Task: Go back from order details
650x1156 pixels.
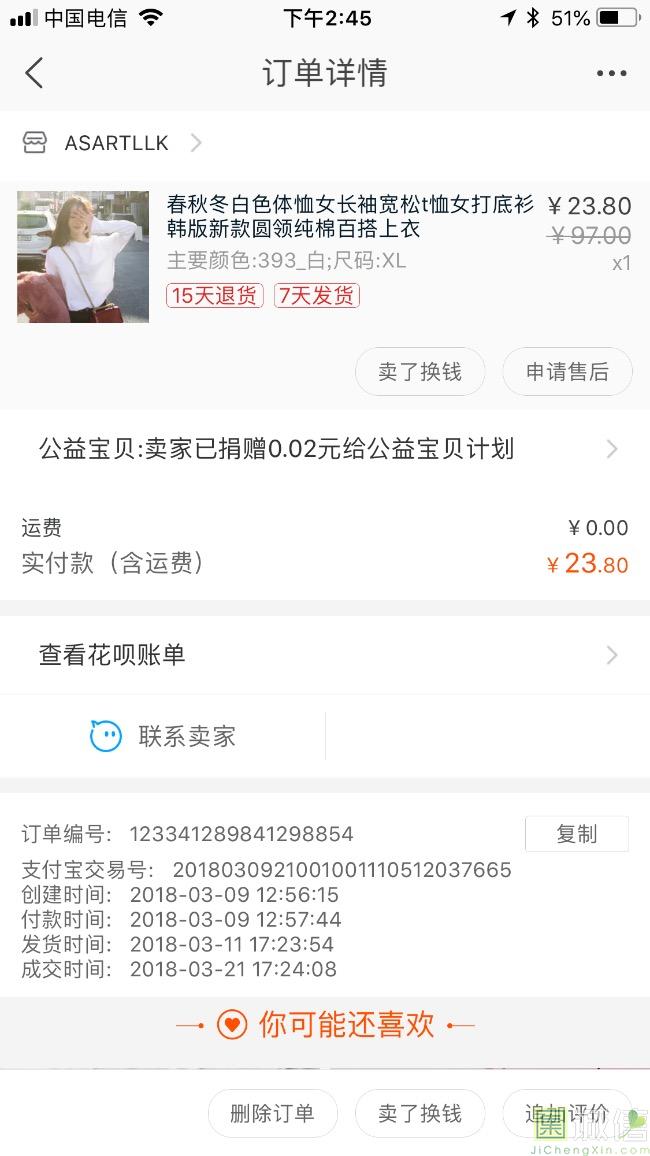Action: pyautogui.click(x=34, y=73)
